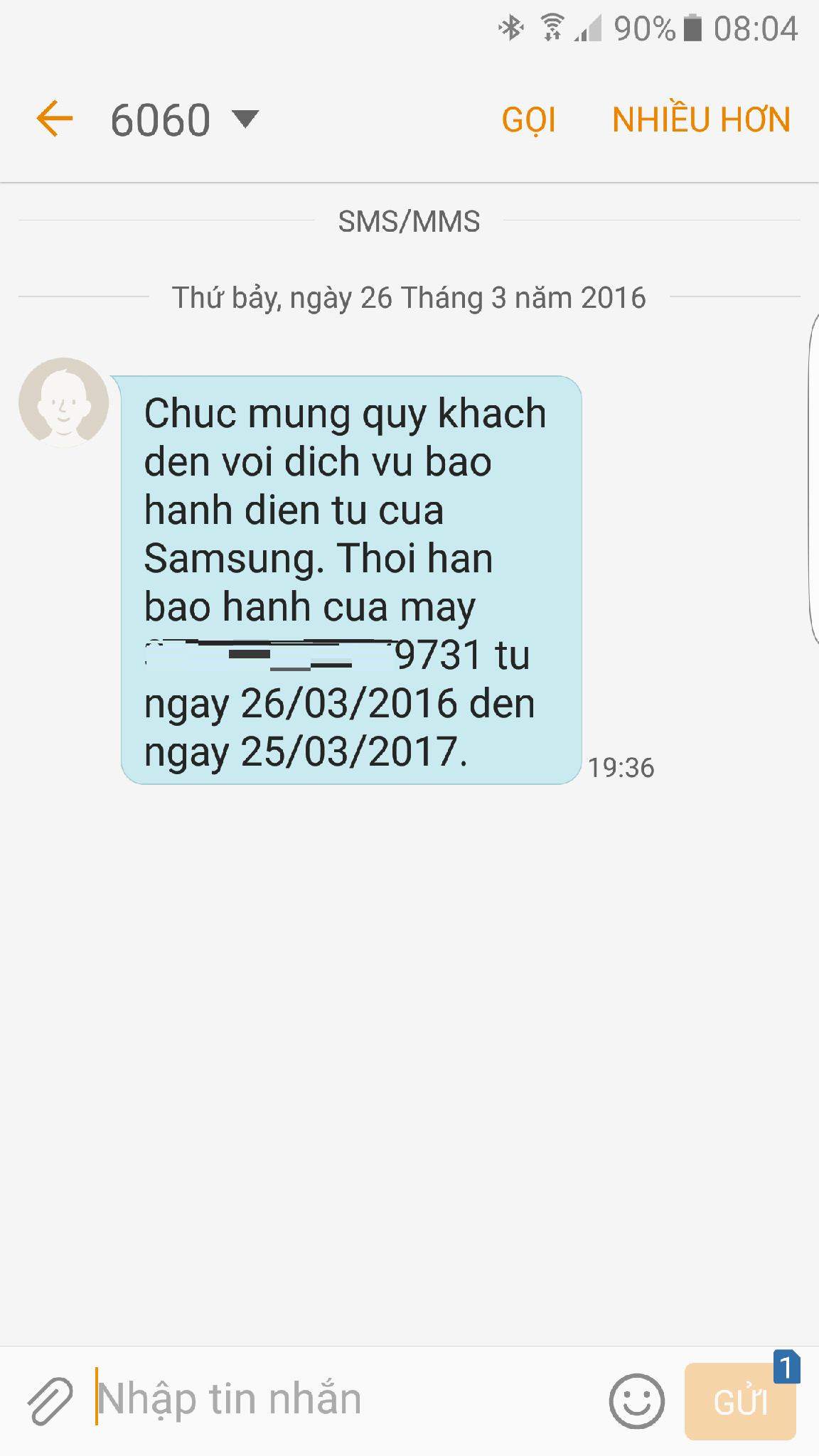Call the sender via GỌI
The height and width of the screenshot is (1456, 819).
coord(528,119)
